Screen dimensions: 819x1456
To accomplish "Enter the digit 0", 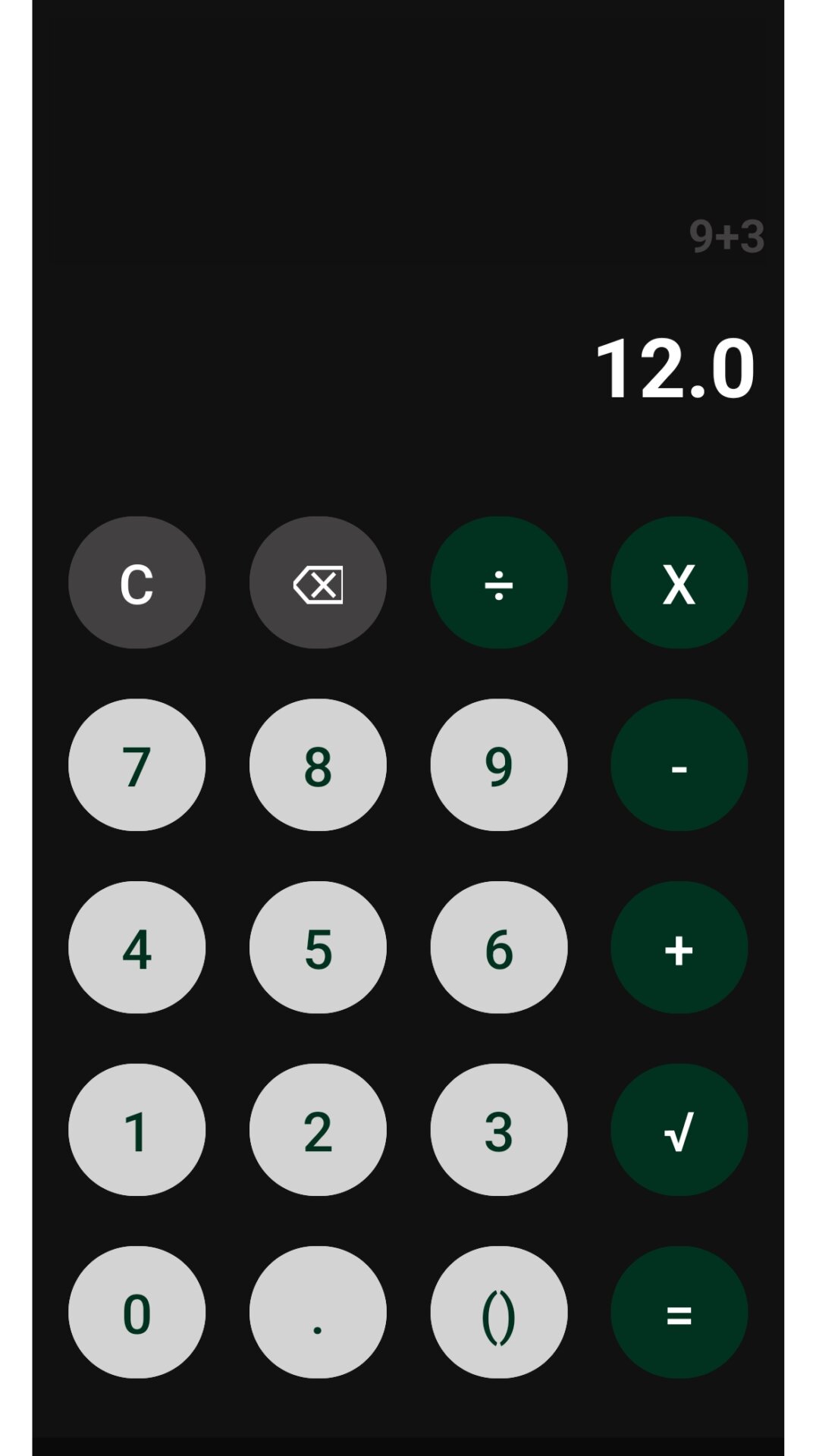I will (x=136, y=1312).
